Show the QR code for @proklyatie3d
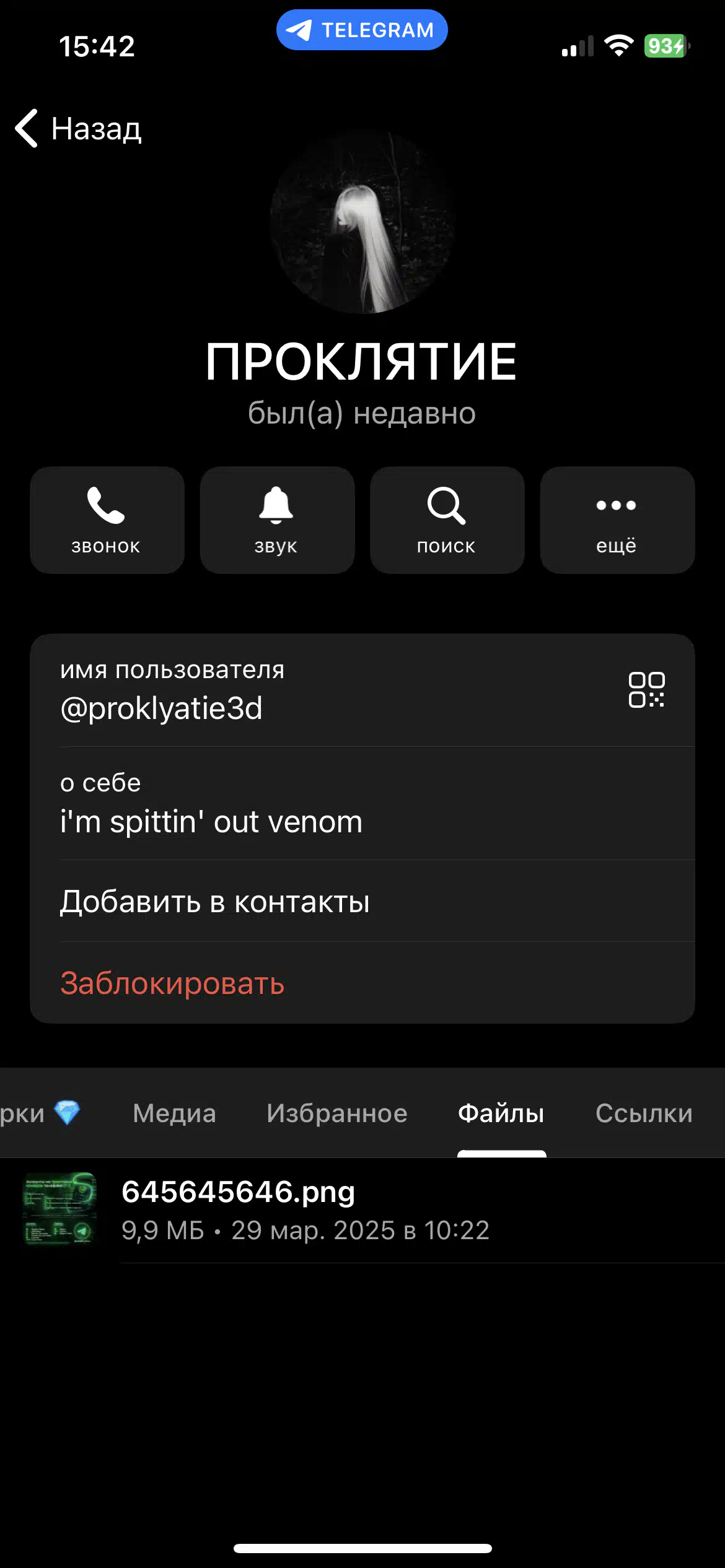The width and height of the screenshot is (725, 1568). (x=646, y=689)
